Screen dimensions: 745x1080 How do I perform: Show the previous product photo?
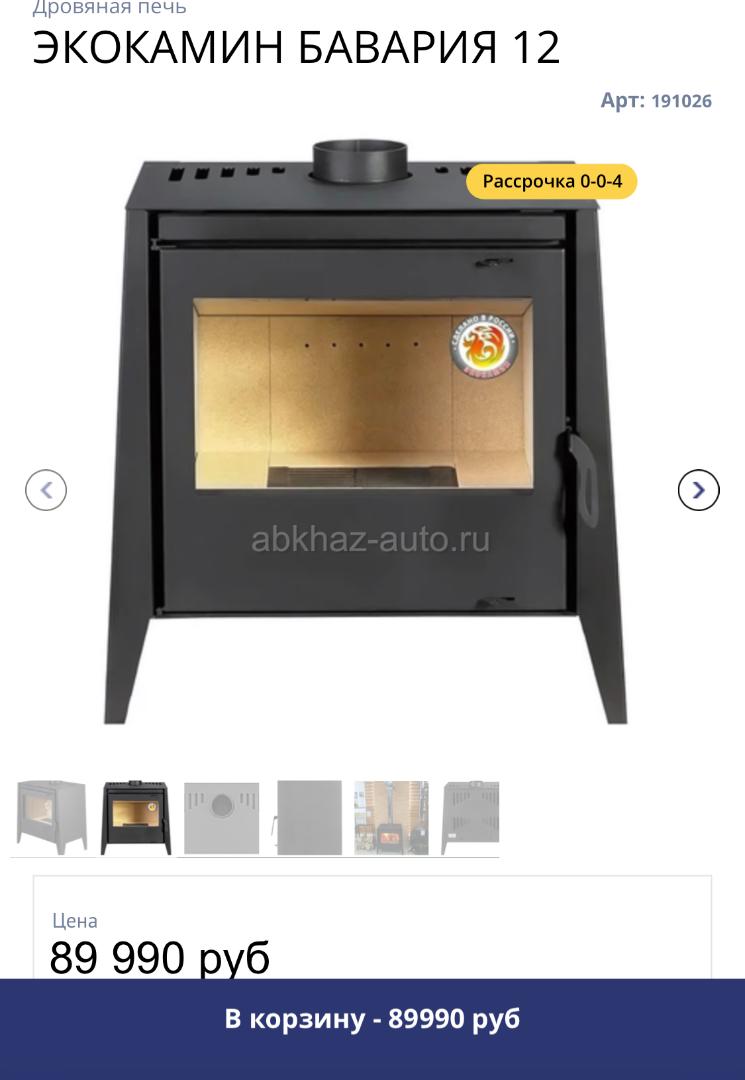(x=46, y=490)
